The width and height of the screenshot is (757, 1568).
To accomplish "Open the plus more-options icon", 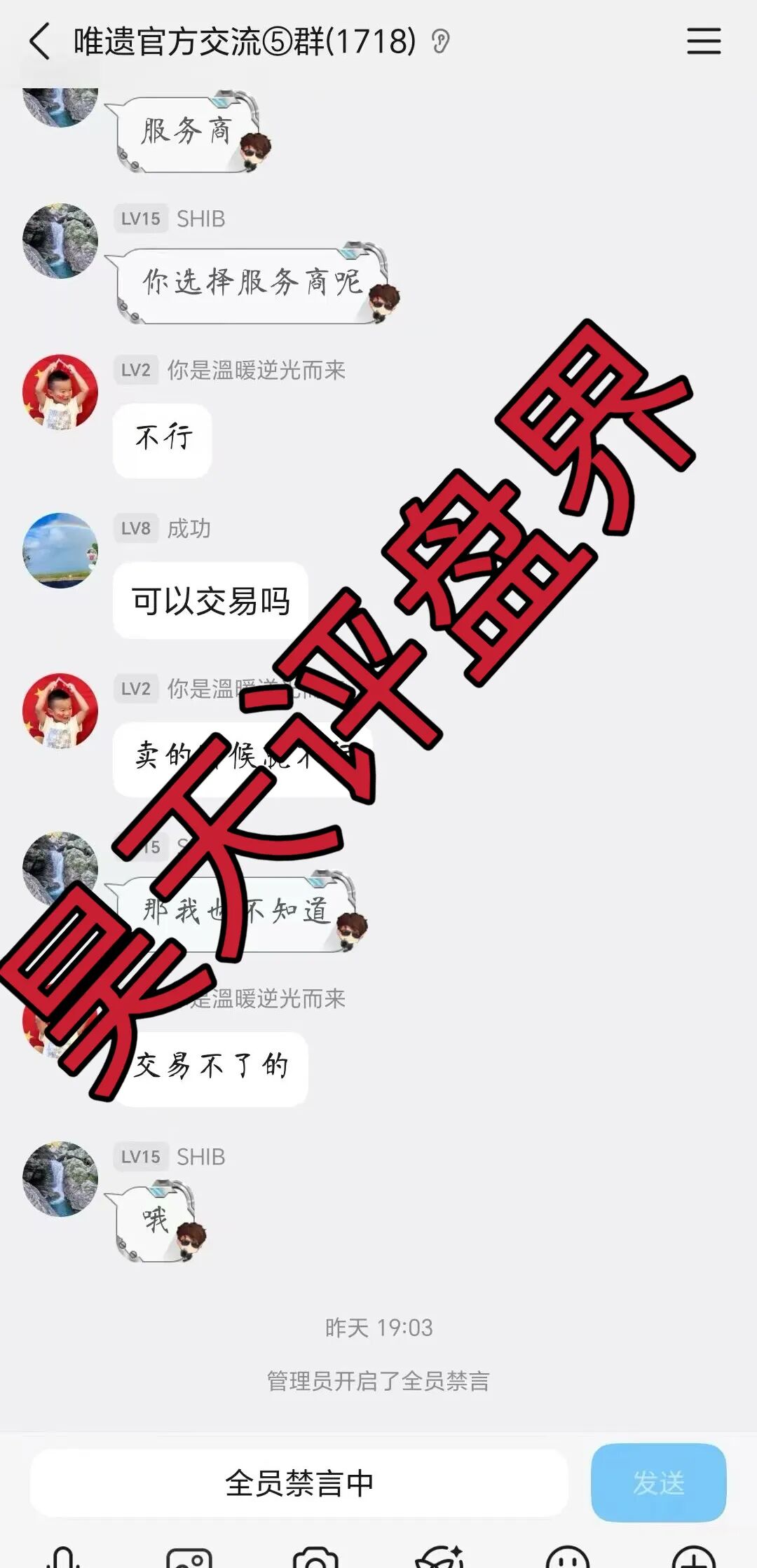I will click(693, 1557).
